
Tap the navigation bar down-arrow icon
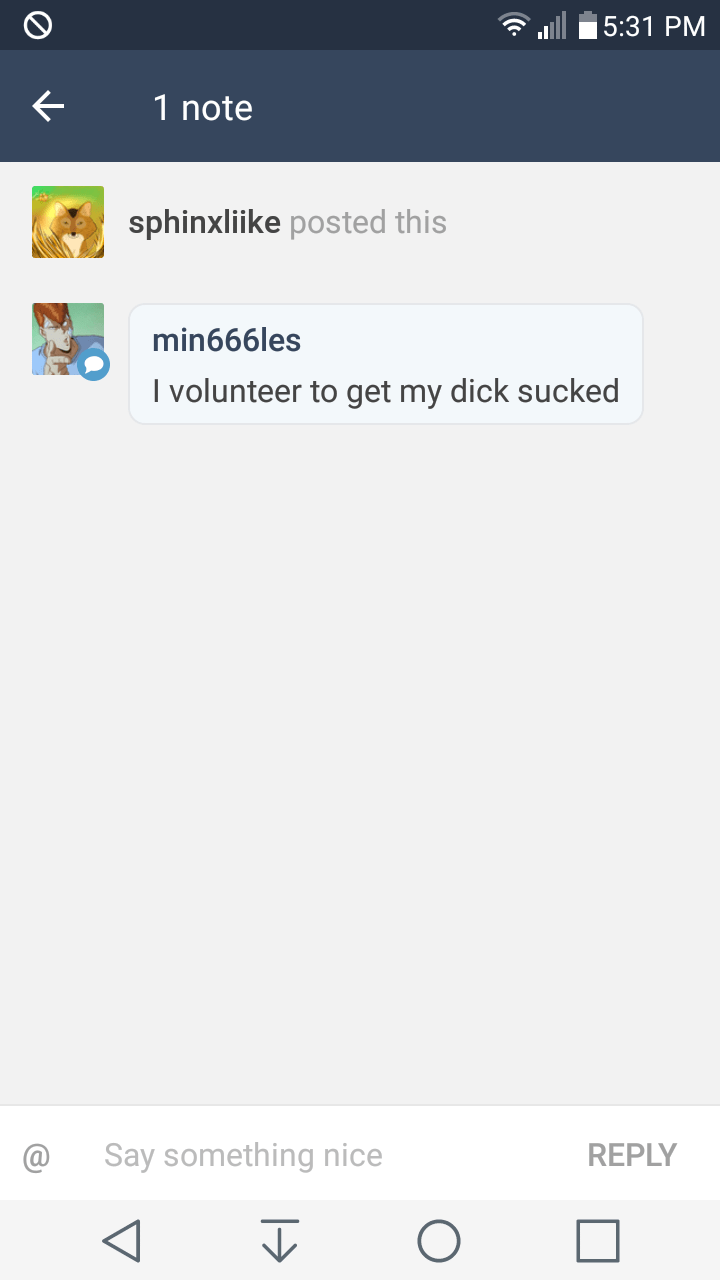280,1241
